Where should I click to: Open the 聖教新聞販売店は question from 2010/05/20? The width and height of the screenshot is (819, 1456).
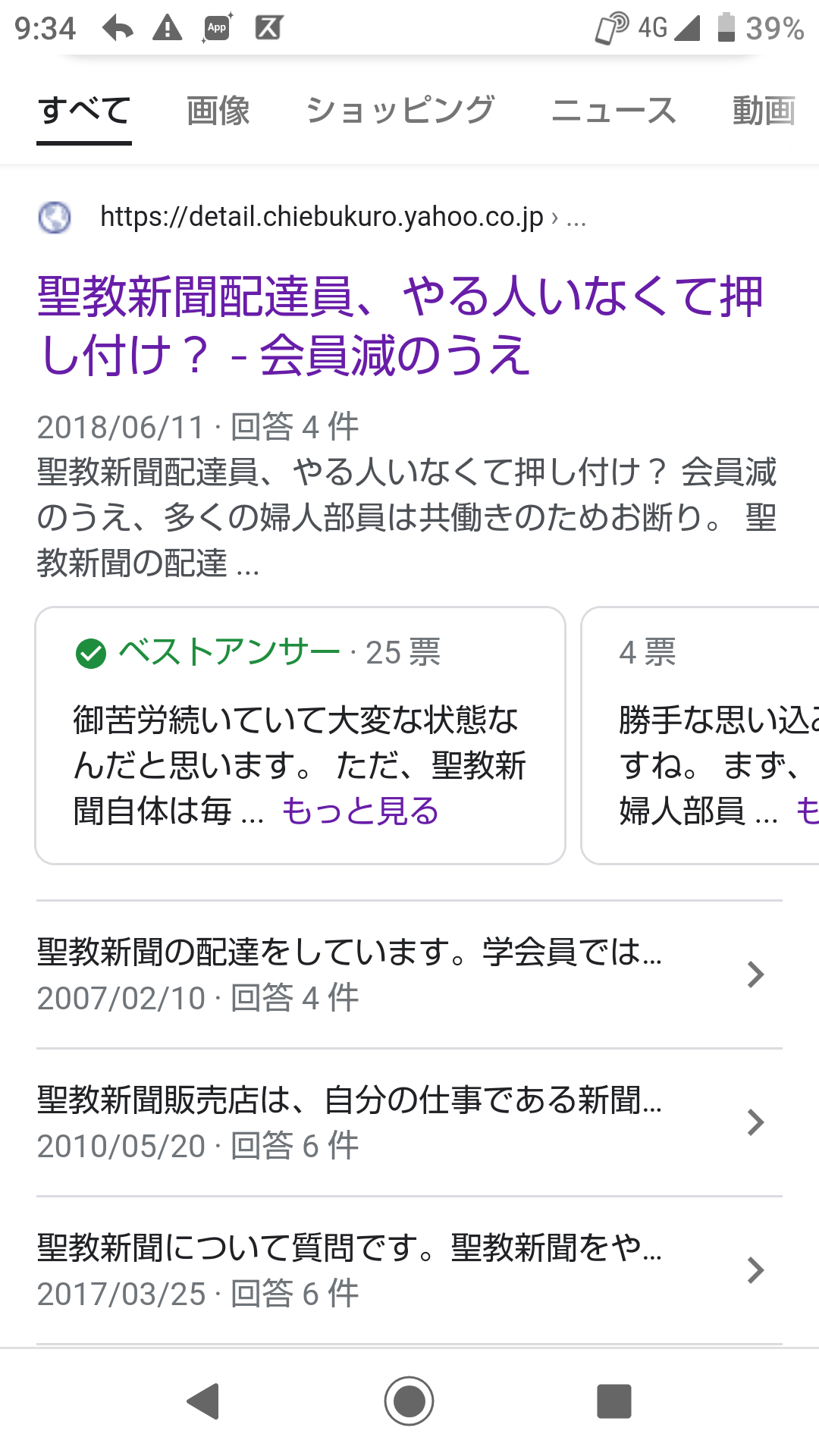(400, 1121)
